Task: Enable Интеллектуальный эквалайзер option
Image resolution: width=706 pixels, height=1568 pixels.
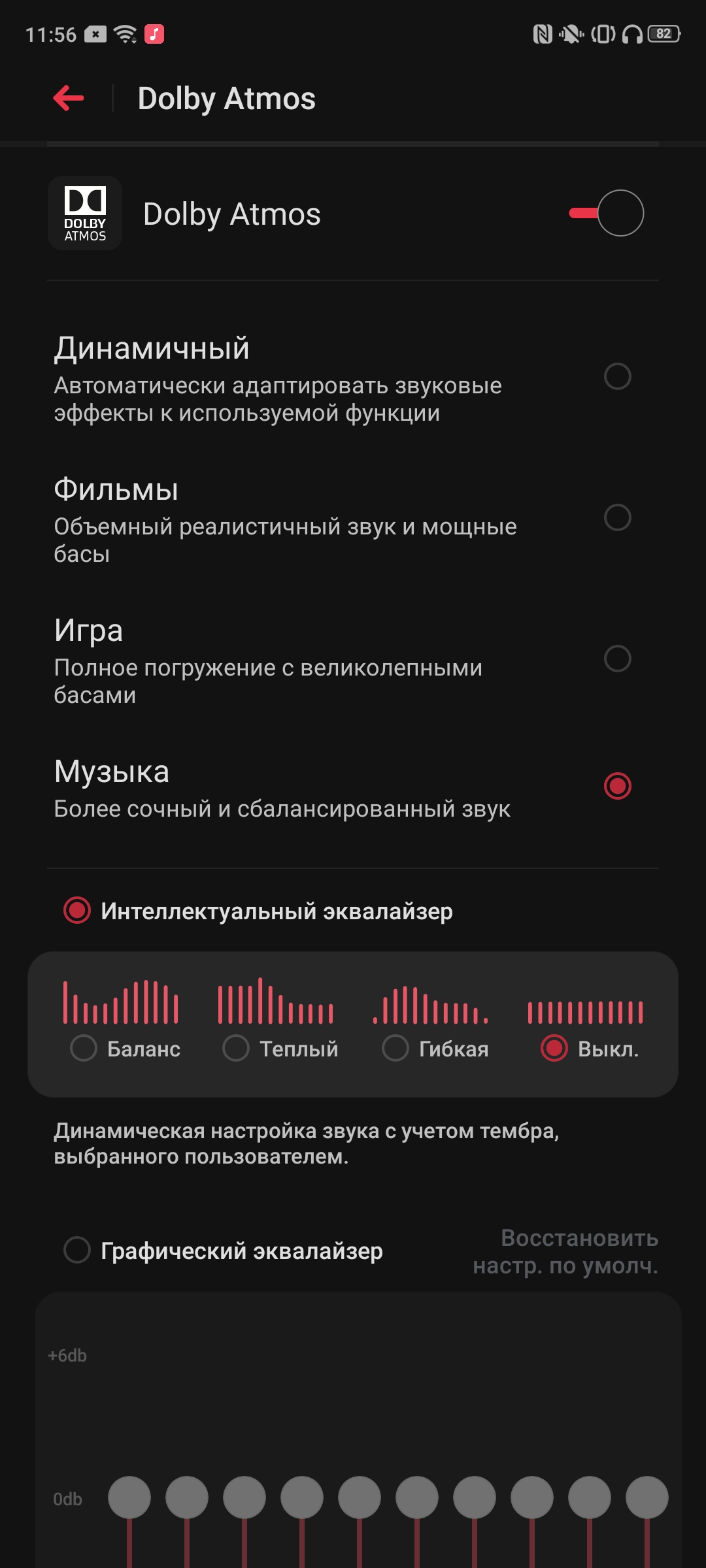Action: pos(77,911)
